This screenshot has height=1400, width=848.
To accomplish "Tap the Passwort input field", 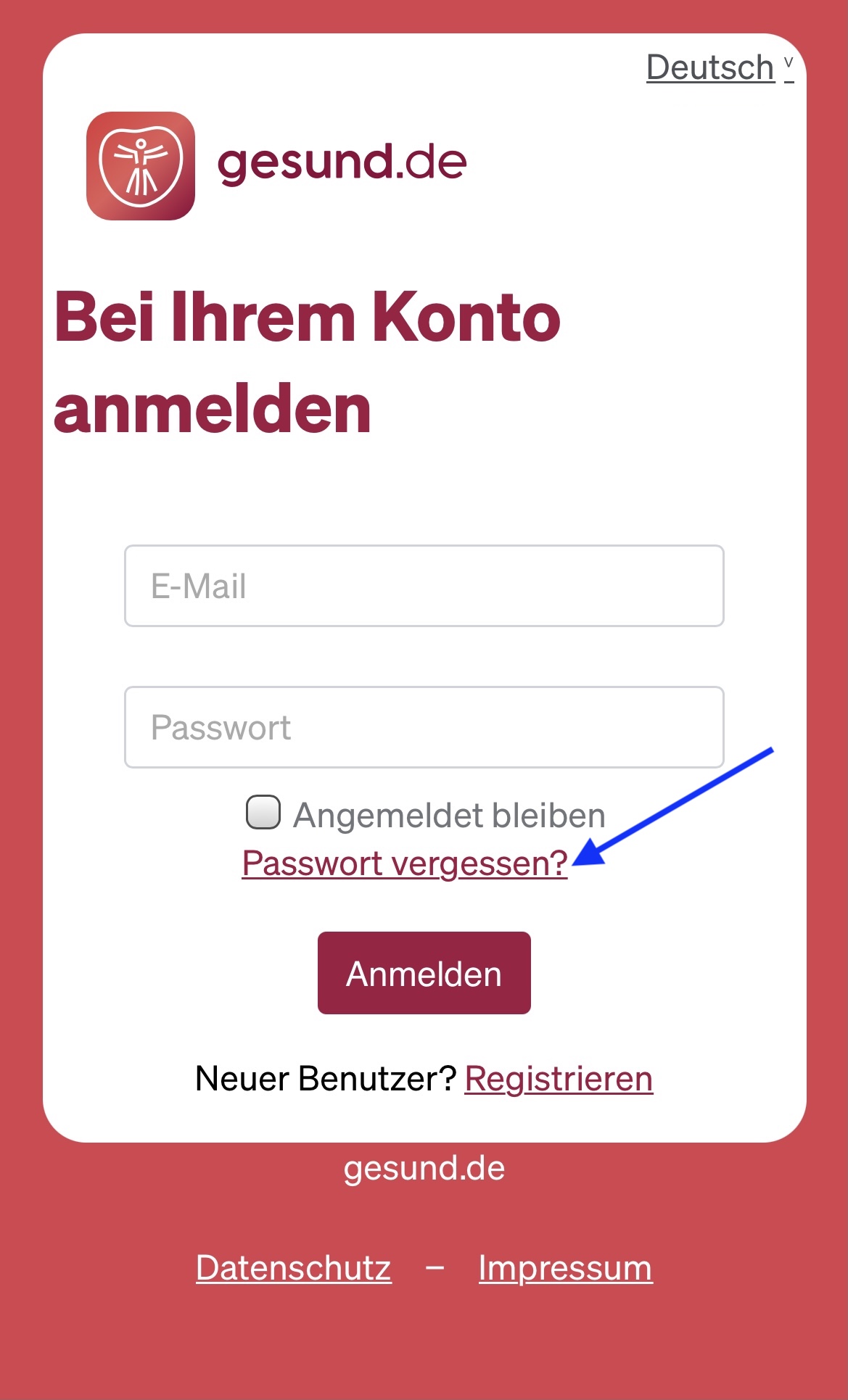I will pyautogui.click(x=424, y=727).
